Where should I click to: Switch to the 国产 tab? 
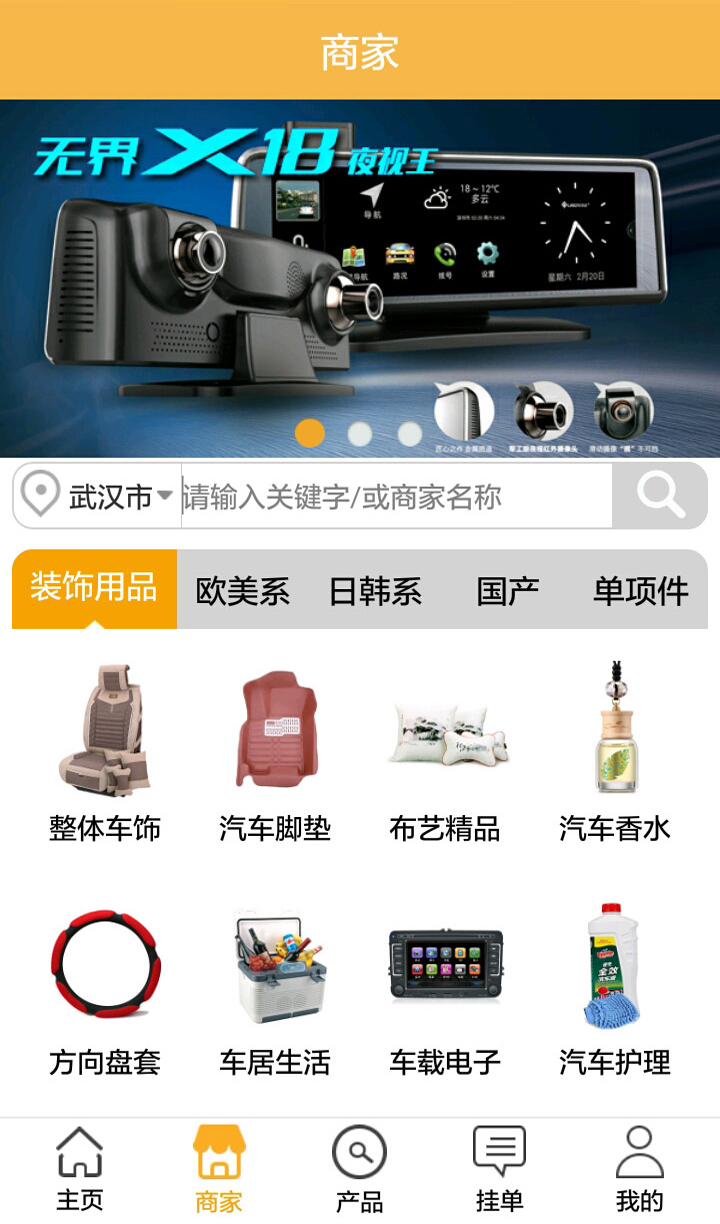pos(508,591)
